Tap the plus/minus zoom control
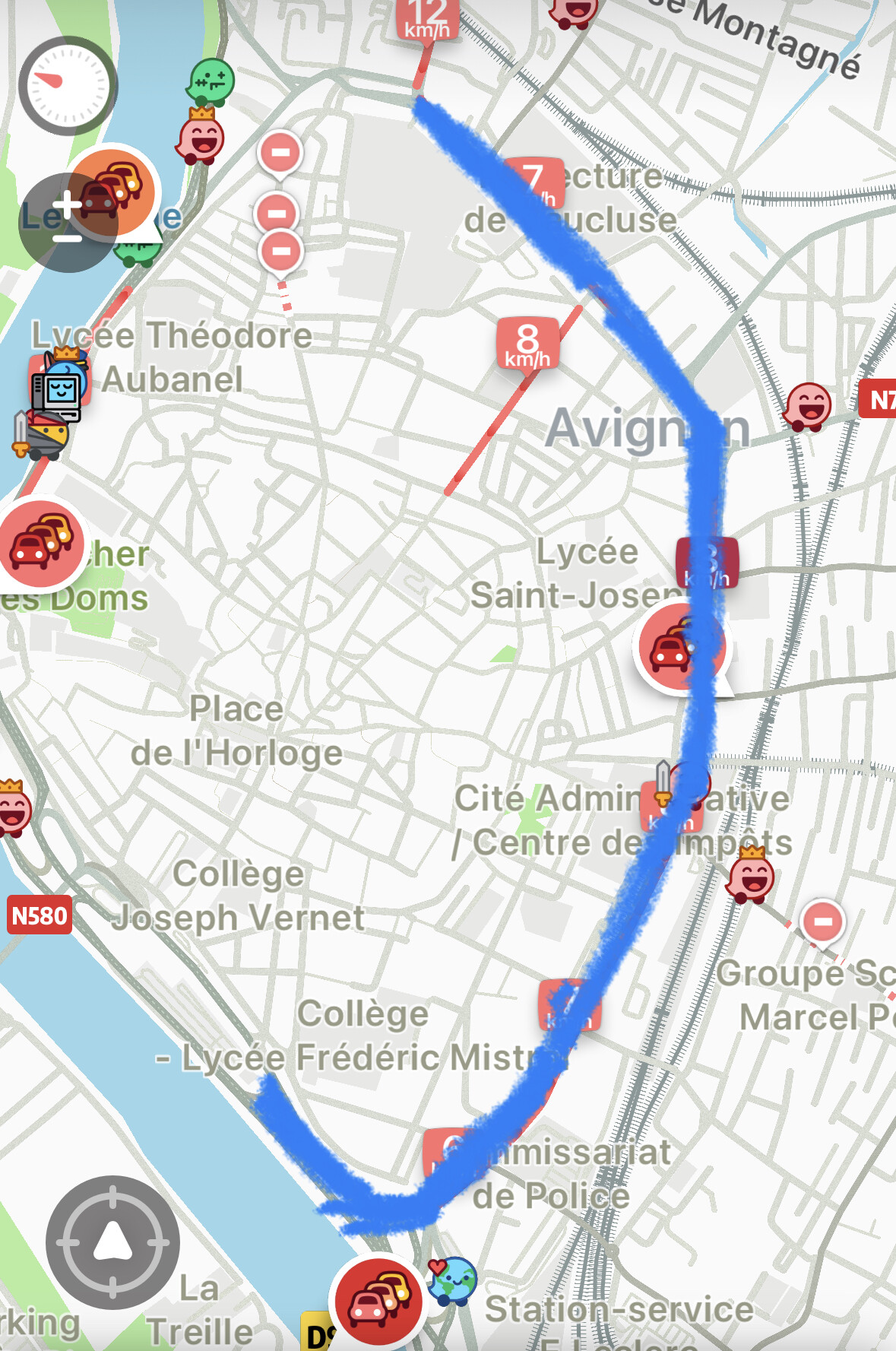Image resolution: width=896 pixels, height=1351 pixels. point(68,221)
